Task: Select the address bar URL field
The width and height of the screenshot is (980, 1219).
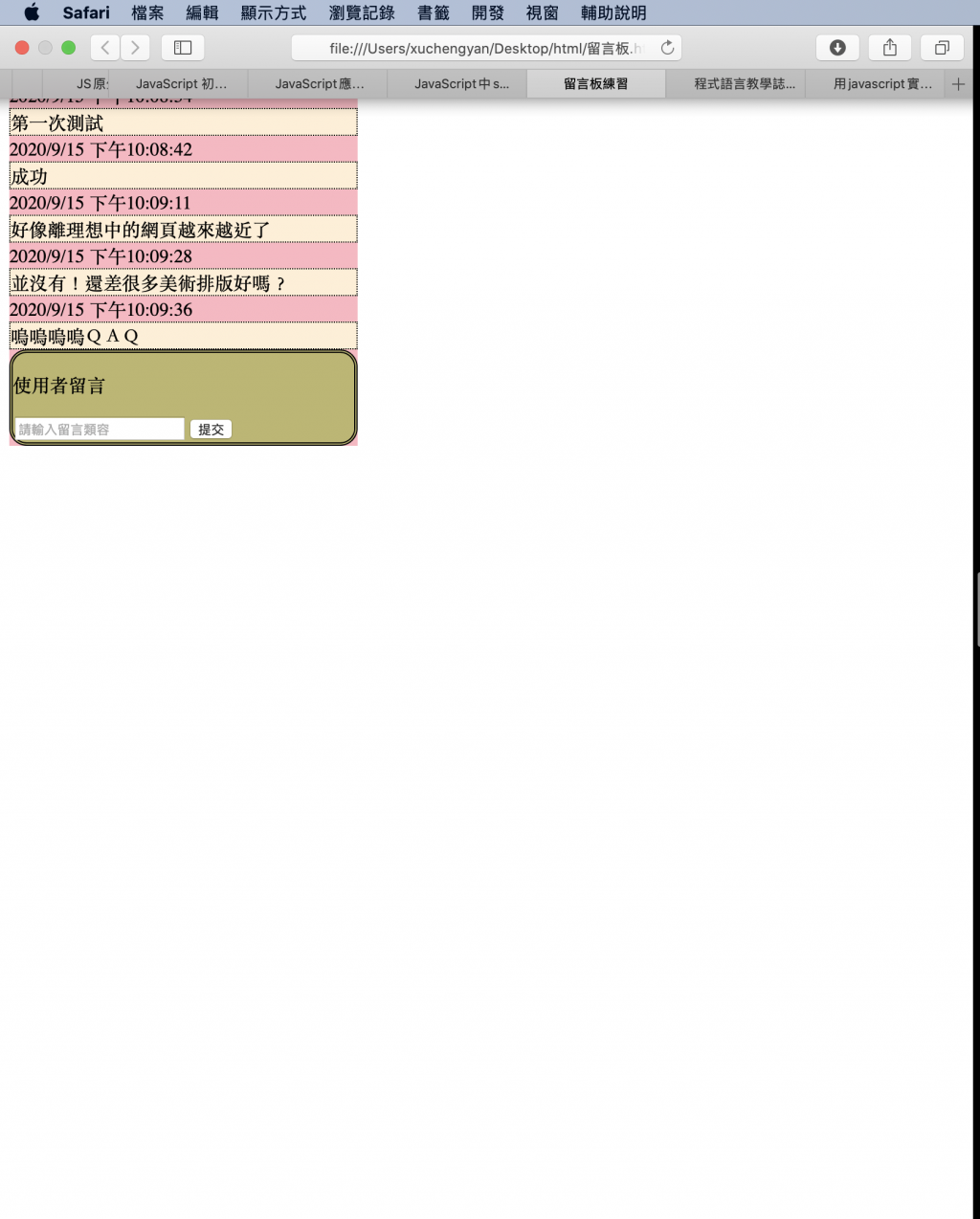Action: tap(479, 48)
